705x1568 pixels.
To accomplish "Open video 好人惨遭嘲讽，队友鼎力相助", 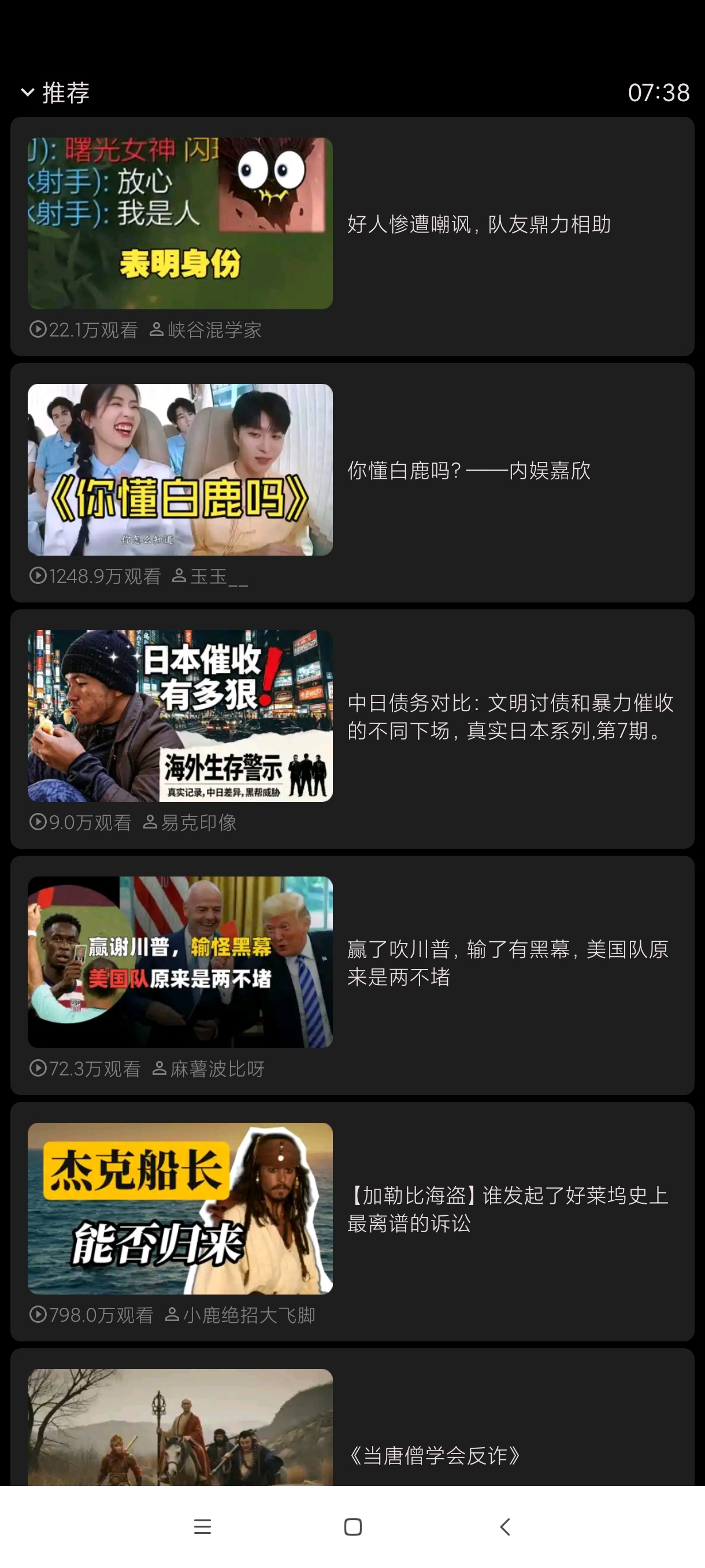I will [x=352, y=237].
